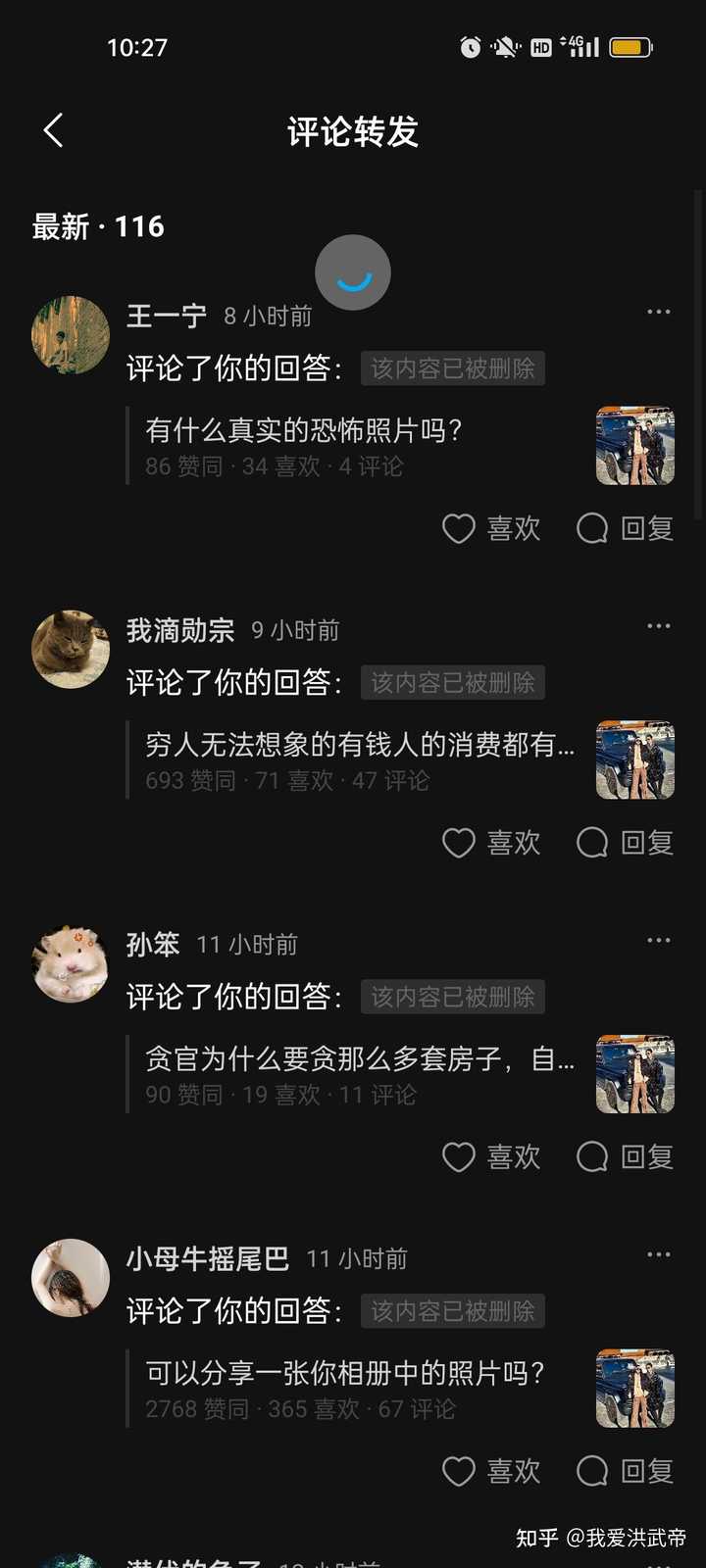Reply to 孙笨's comment
Image resolution: width=706 pixels, height=1568 pixels.
pos(625,1156)
